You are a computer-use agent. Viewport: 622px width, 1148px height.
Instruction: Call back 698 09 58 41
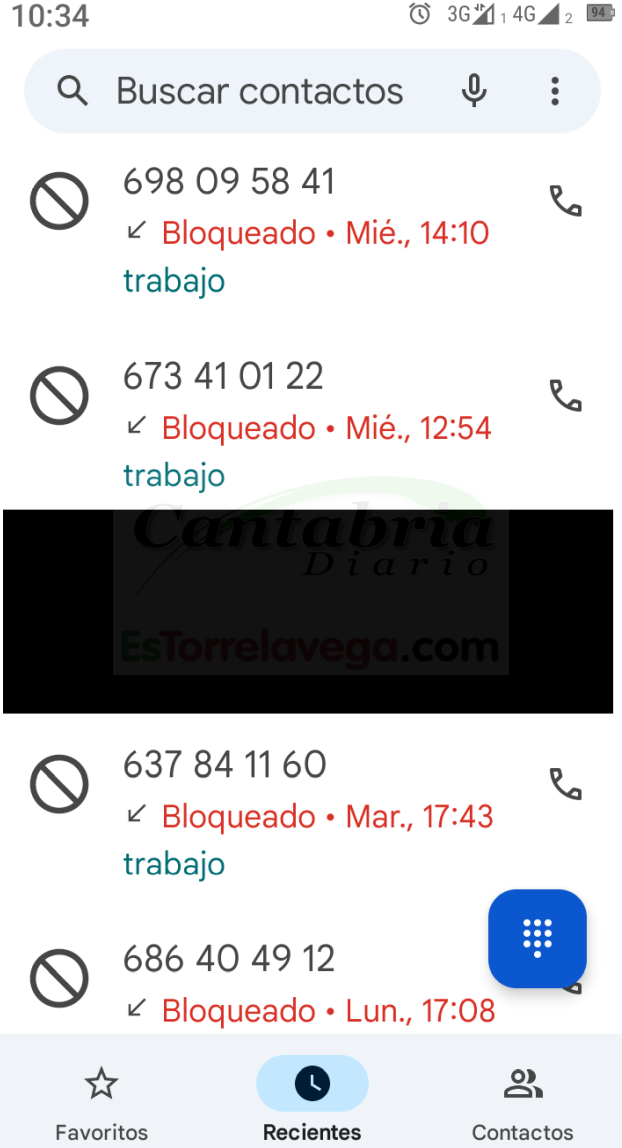(x=566, y=201)
